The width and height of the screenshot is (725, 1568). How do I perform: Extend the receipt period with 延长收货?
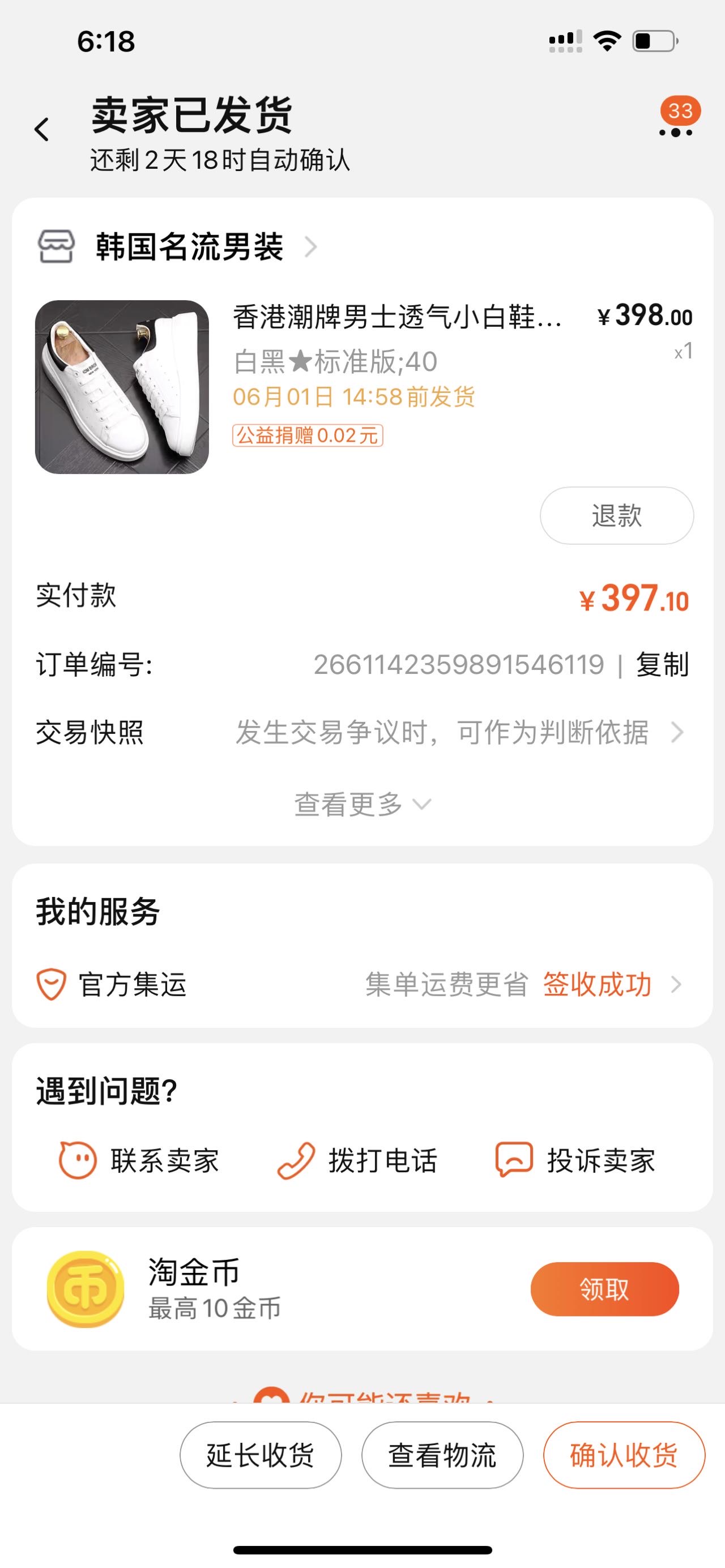point(261,1455)
